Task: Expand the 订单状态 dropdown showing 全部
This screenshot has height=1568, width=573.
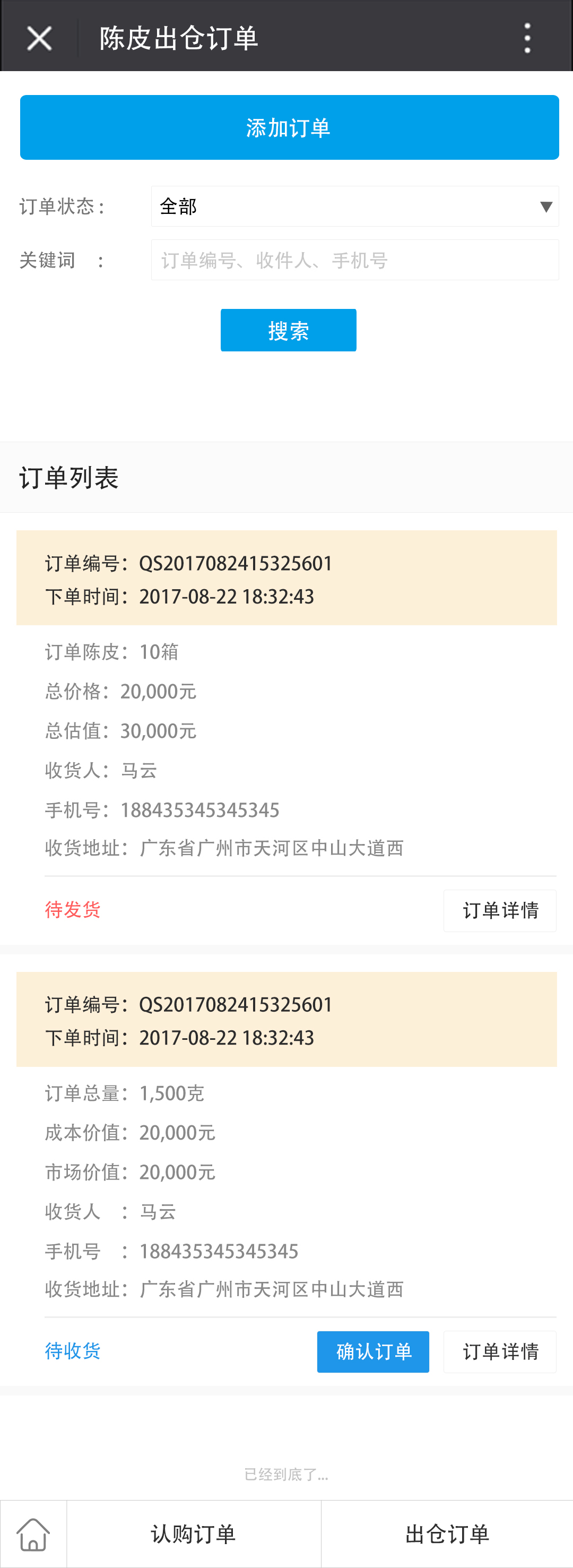Action: pos(354,207)
